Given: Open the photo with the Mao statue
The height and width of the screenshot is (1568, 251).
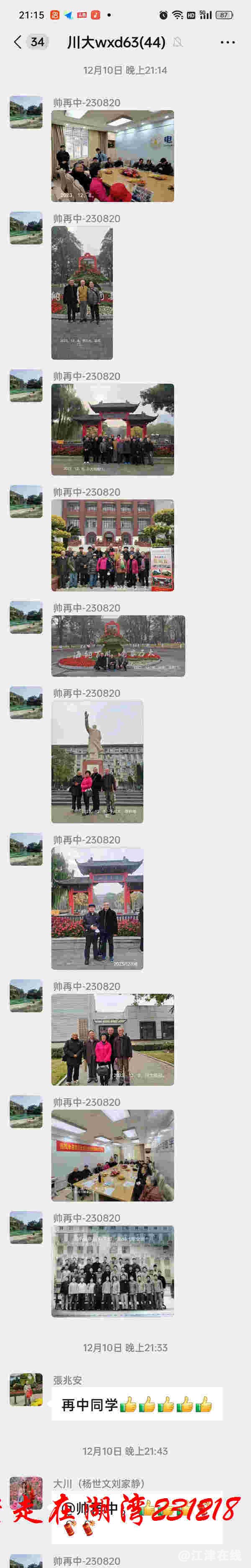Looking at the screenshot, I should [x=97, y=762].
